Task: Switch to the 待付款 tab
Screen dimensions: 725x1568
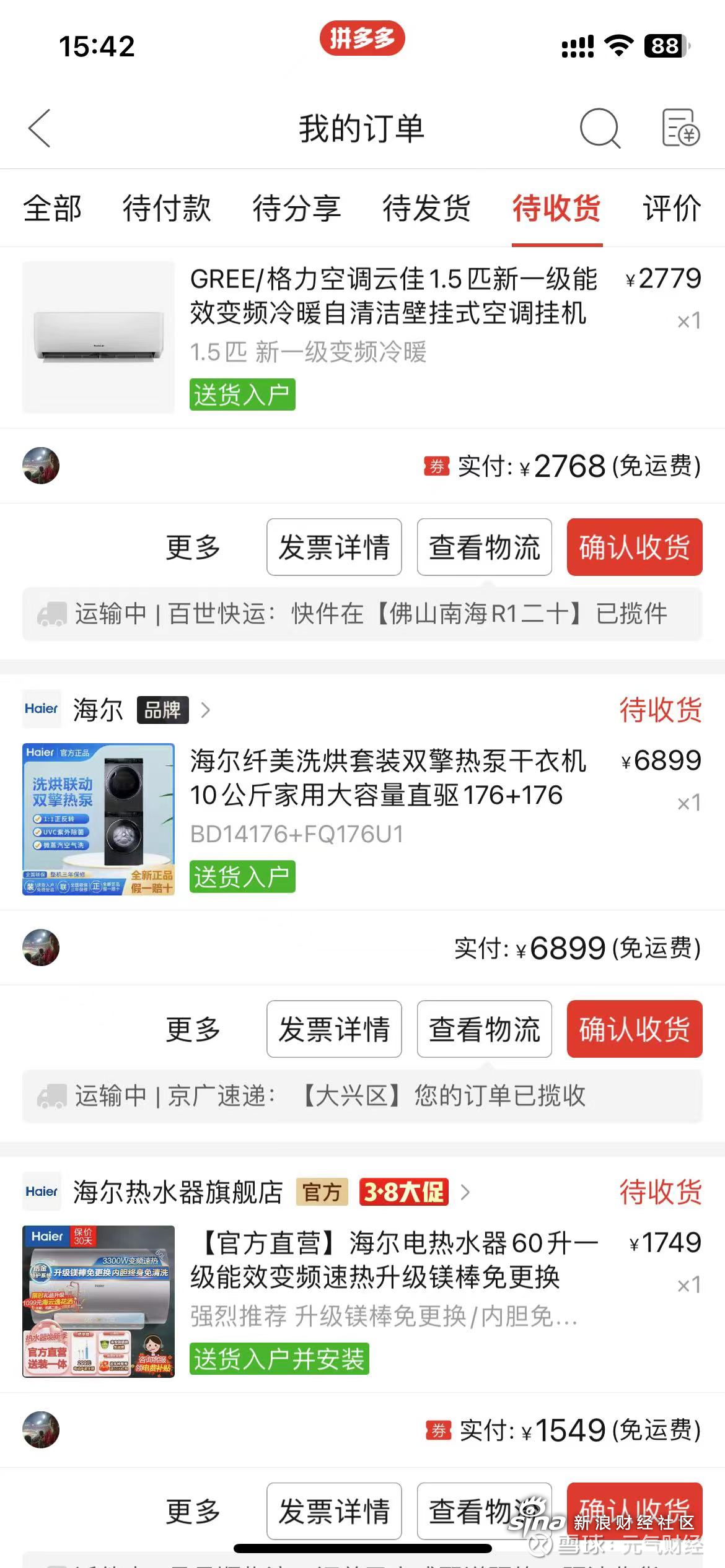Action: coord(167,208)
